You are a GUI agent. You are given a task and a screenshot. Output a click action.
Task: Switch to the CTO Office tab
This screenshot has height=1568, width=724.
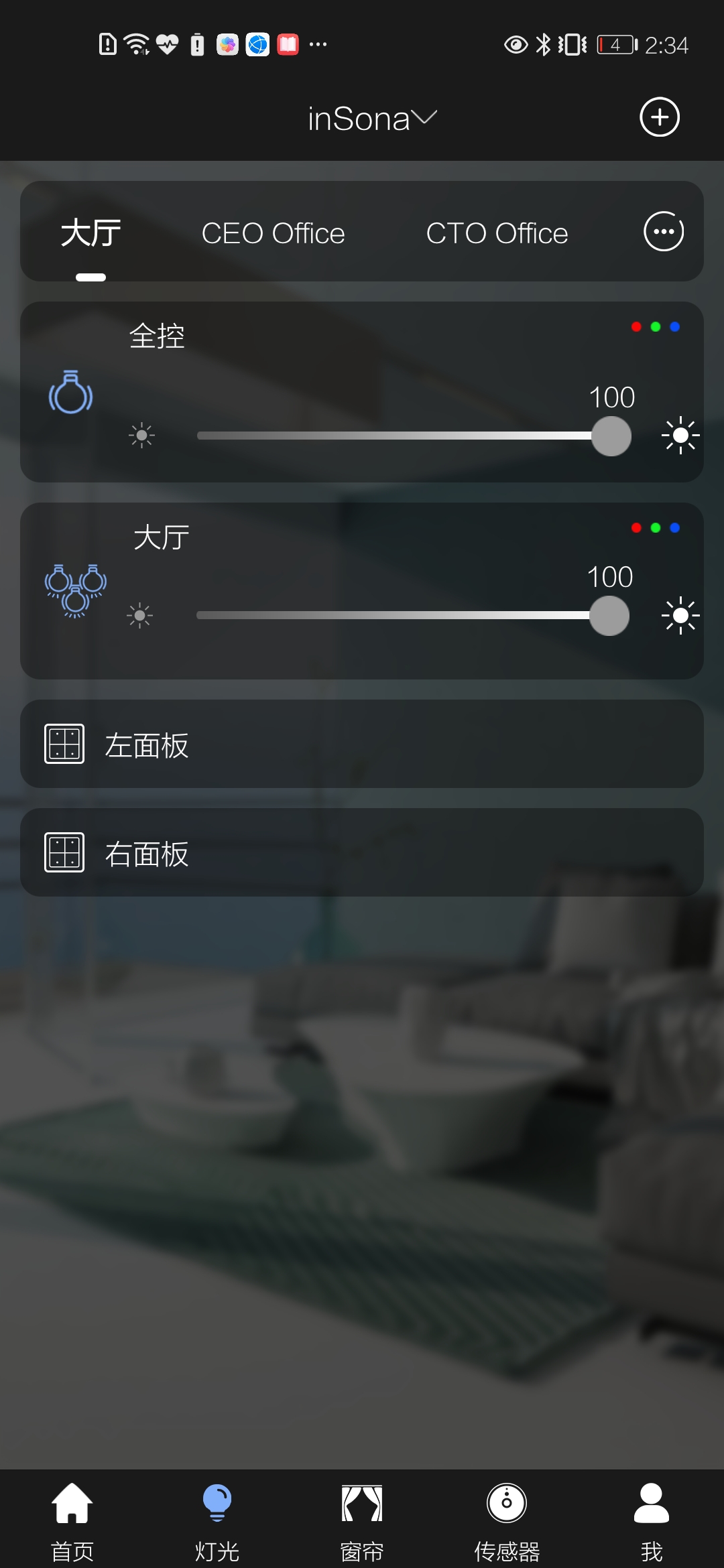click(x=497, y=233)
